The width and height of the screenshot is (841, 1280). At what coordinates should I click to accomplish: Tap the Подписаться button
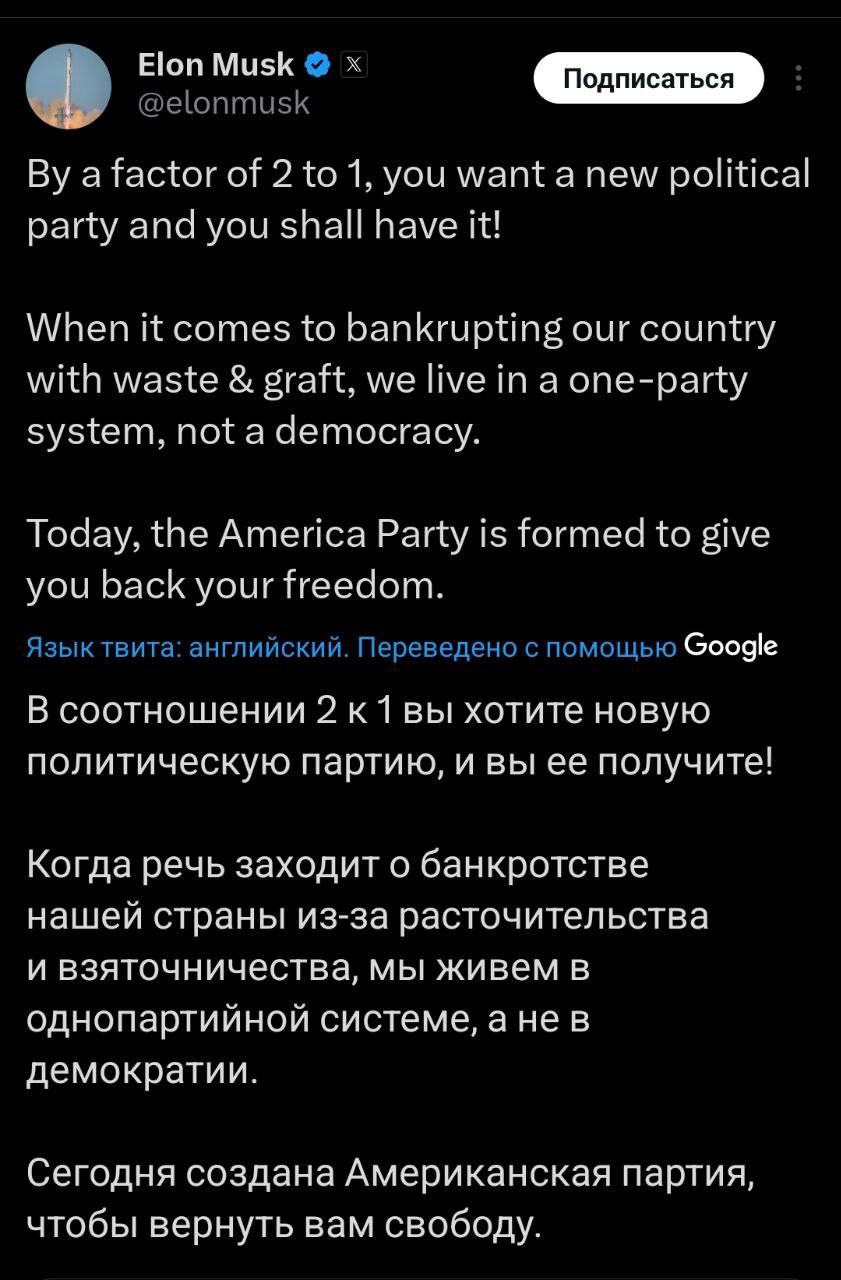pos(648,78)
